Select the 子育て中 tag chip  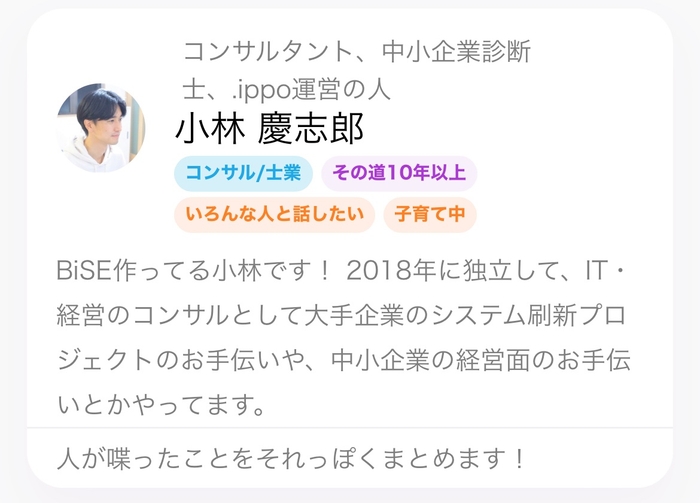click(x=430, y=214)
